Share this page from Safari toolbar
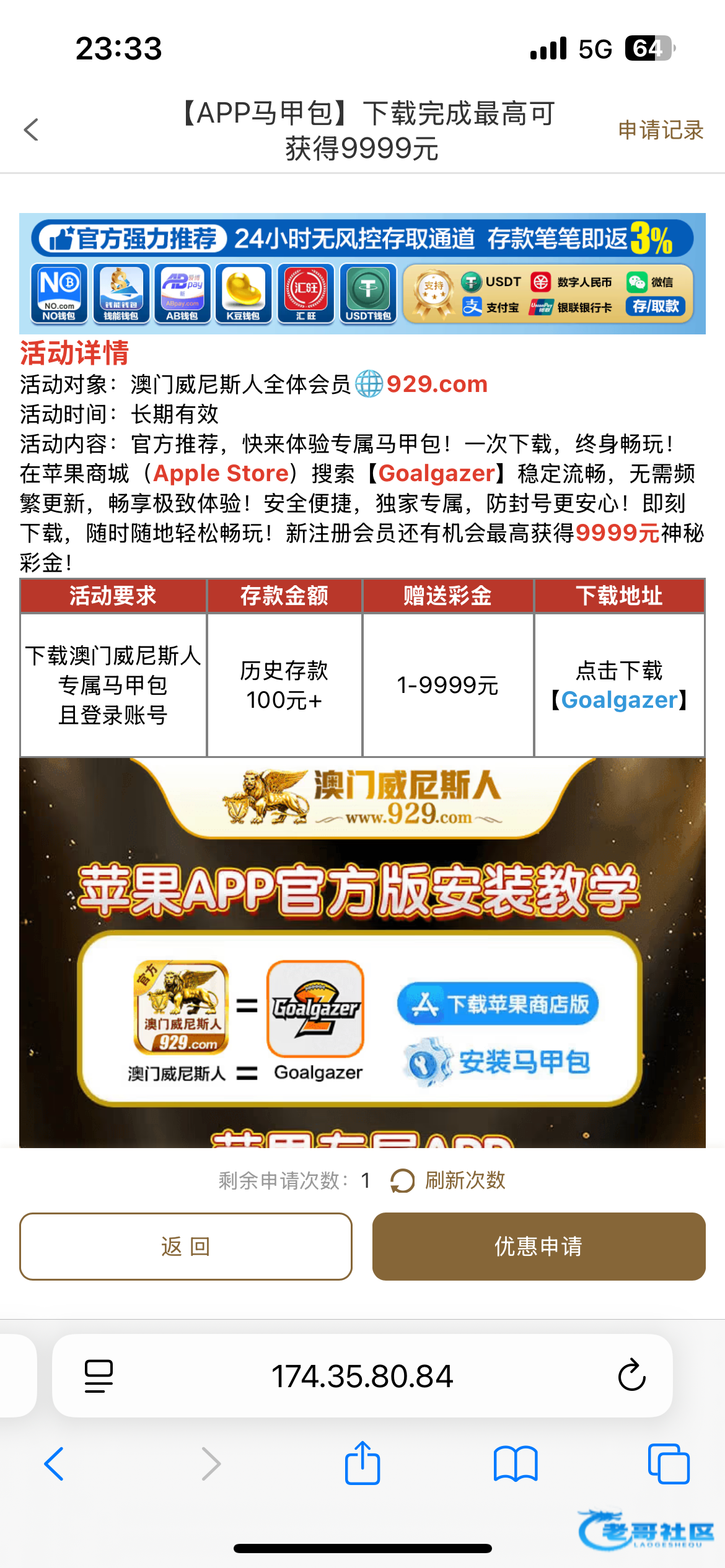 pyautogui.click(x=362, y=1464)
